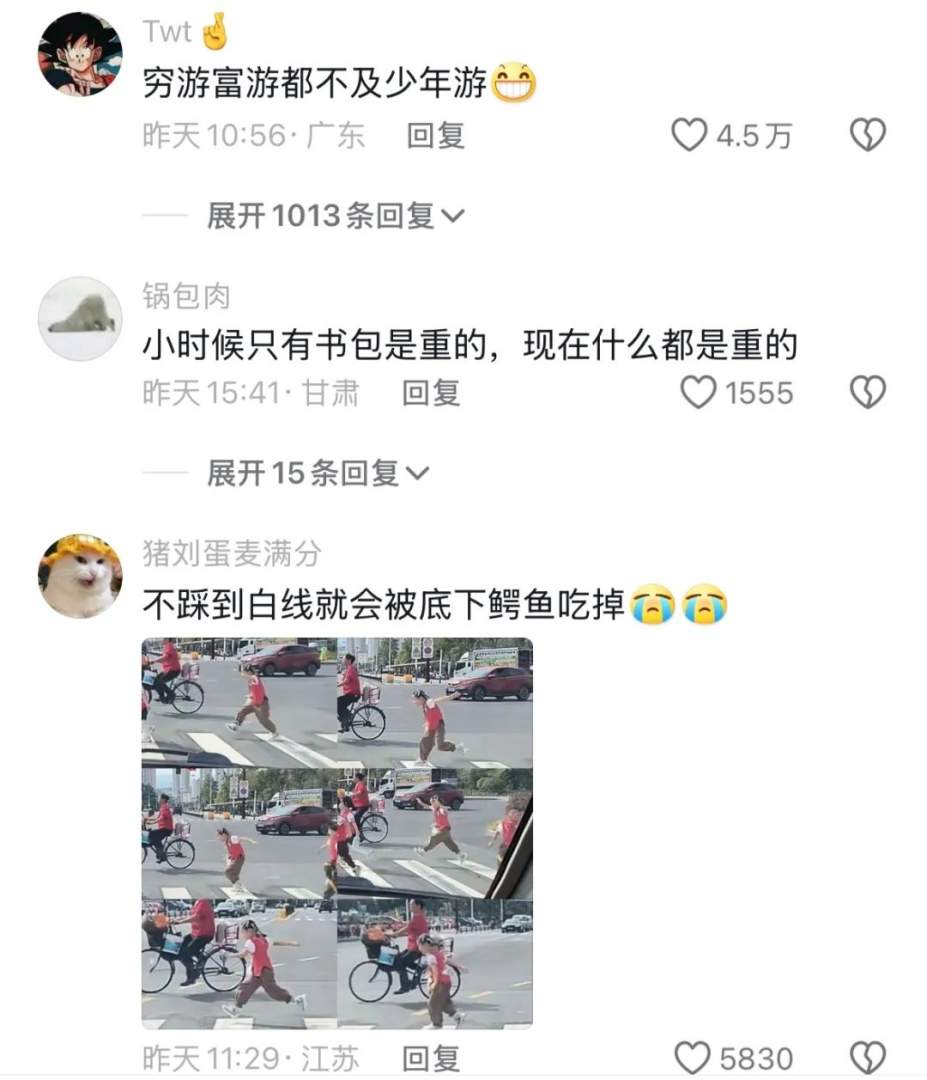Dislike 锅包肉's comment
This screenshot has height=1080, width=927.
pyautogui.click(x=867, y=393)
